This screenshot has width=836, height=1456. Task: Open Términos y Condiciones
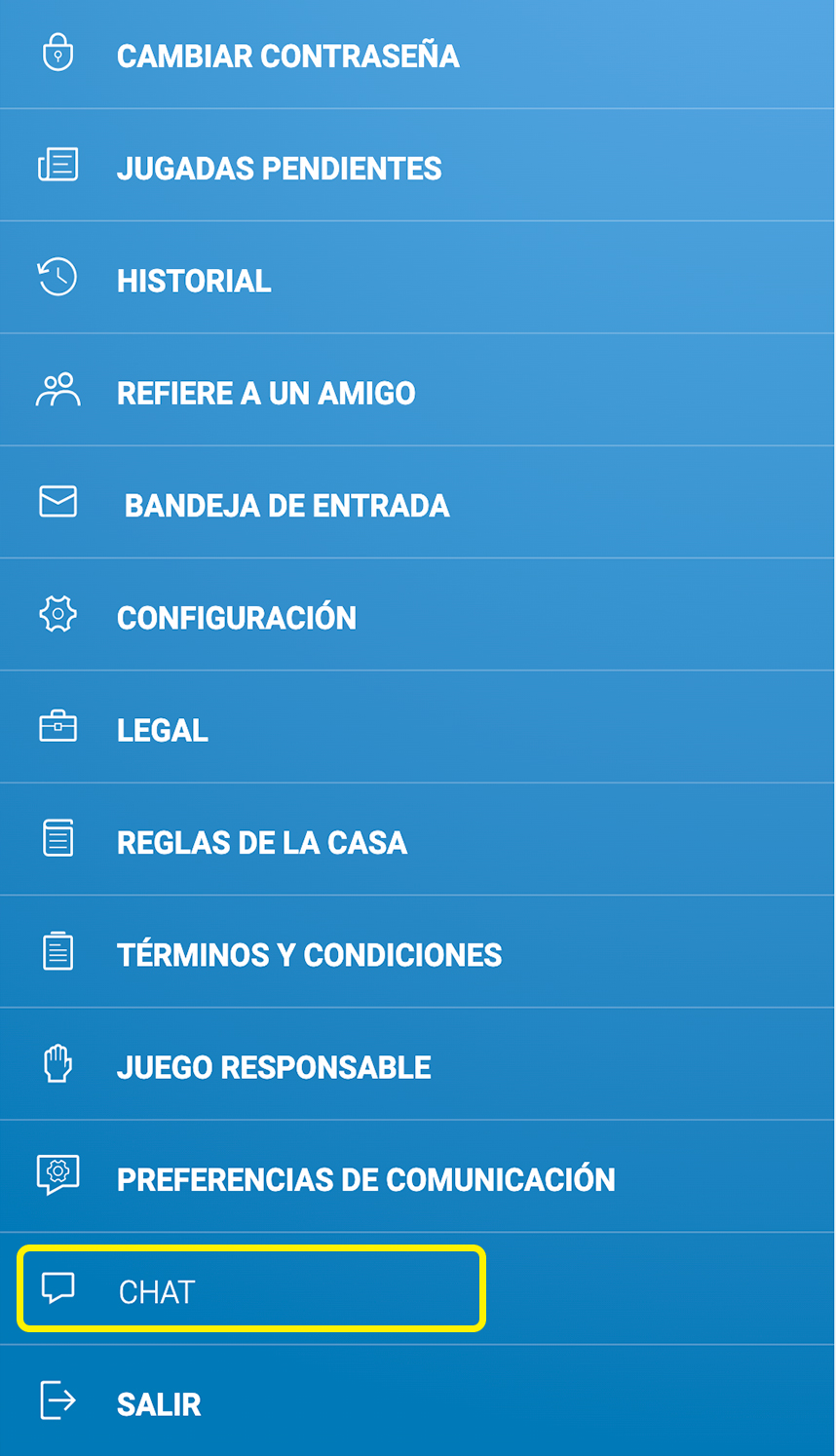click(417, 952)
